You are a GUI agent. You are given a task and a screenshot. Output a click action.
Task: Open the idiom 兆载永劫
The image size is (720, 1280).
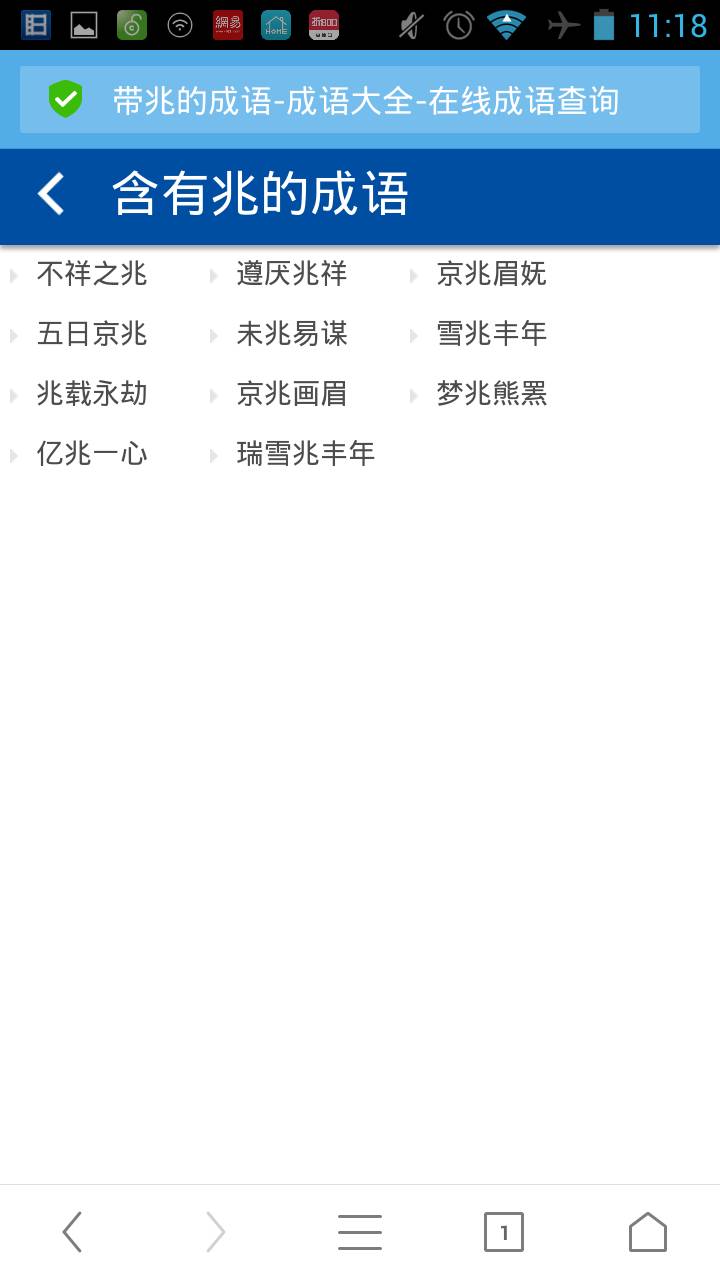pyautogui.click(x=92, y=394)
